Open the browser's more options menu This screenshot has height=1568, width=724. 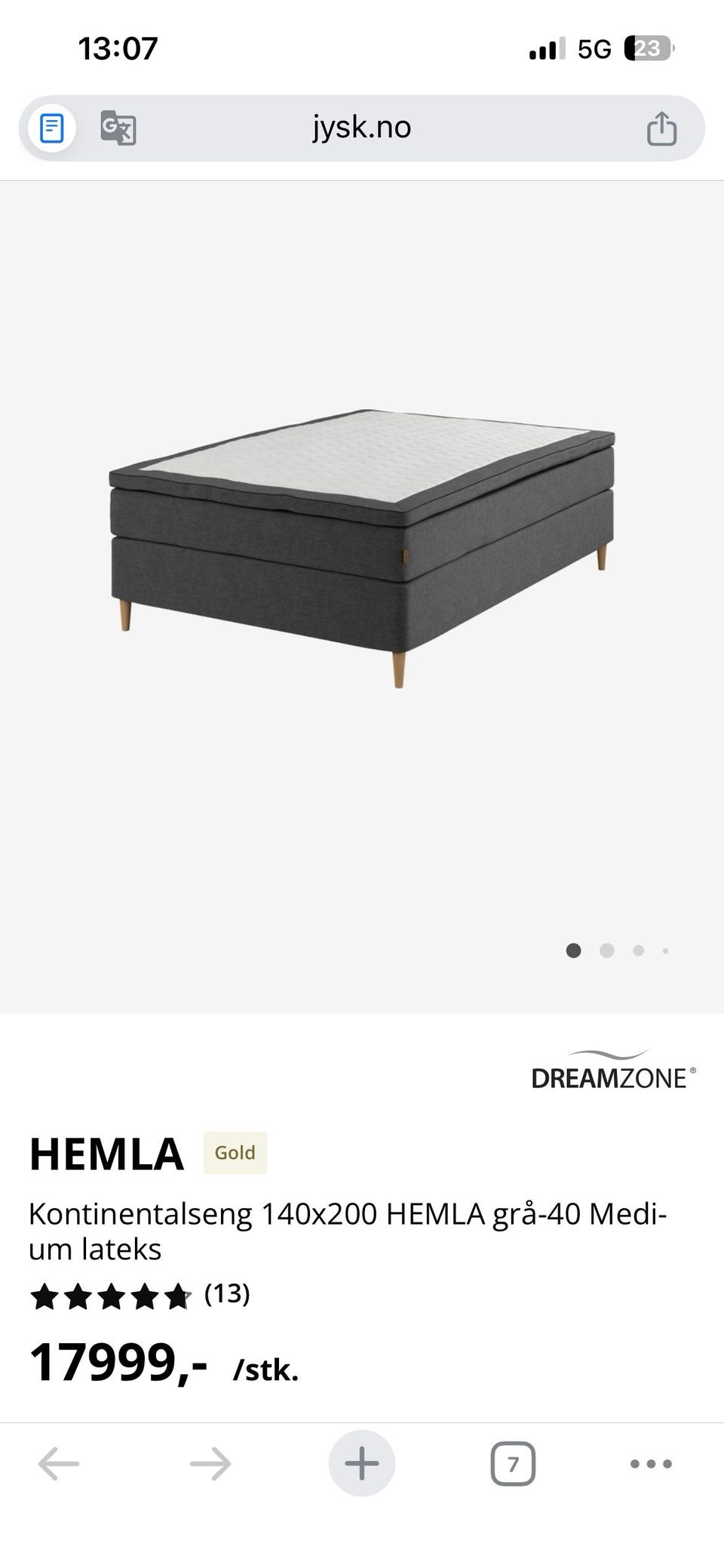tap(651, 1464)
